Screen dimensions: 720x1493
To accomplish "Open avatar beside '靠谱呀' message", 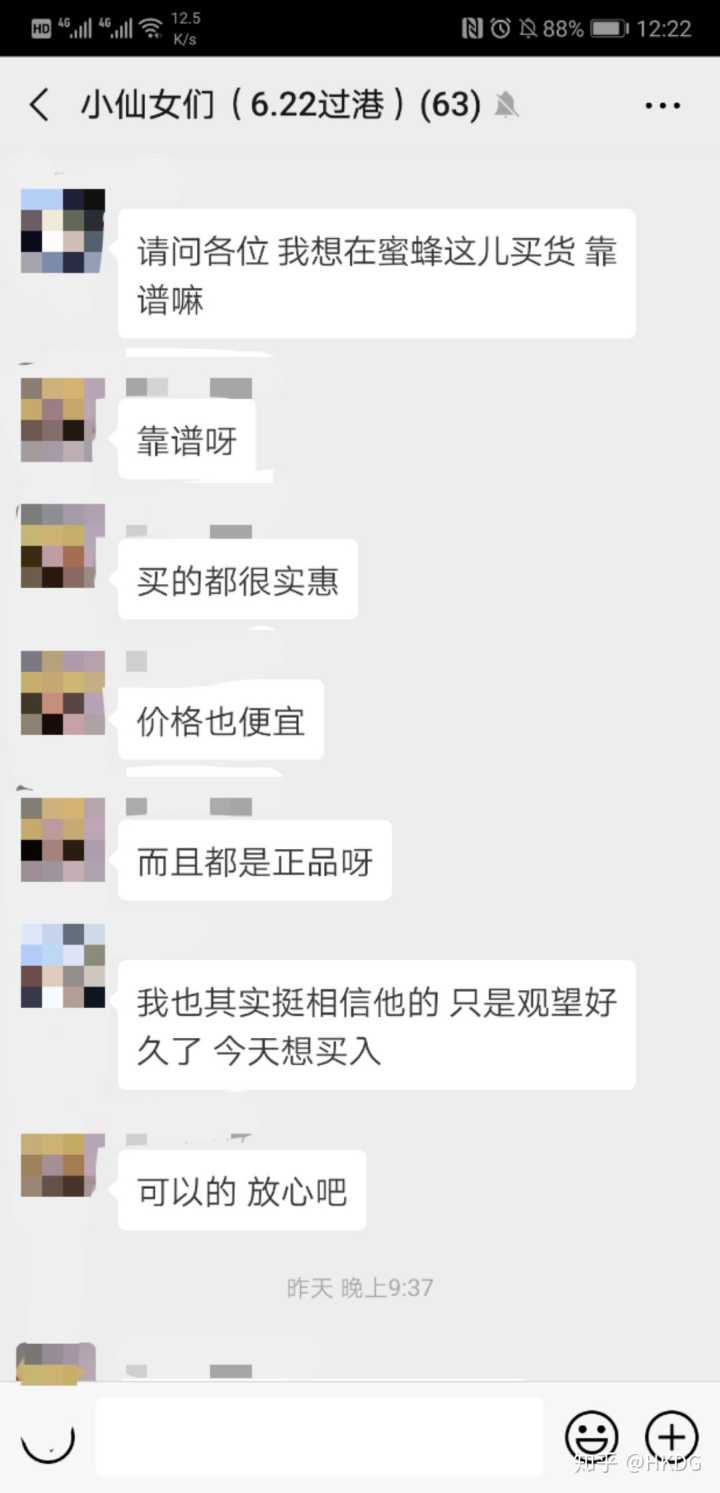I will click(63, 420).
